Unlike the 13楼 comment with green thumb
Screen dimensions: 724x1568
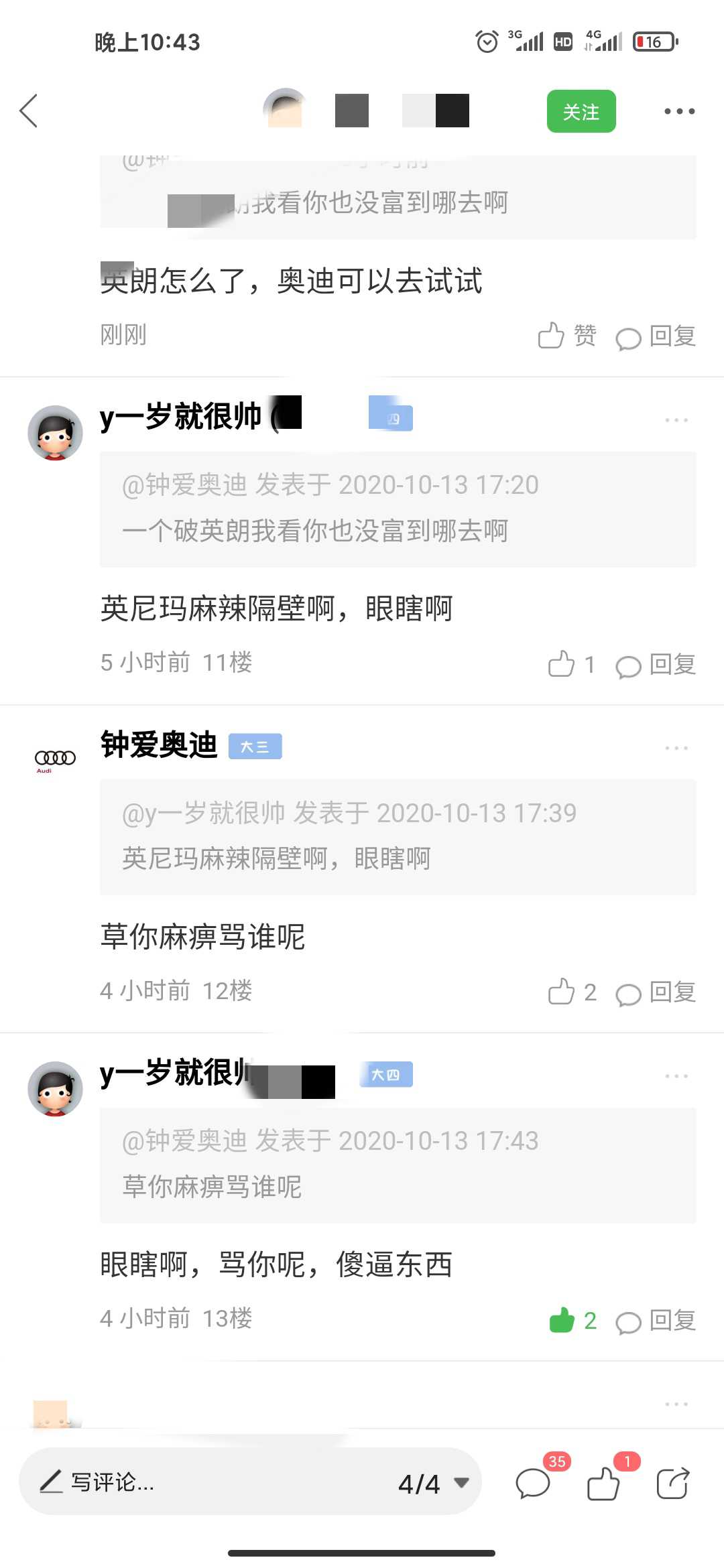pyautogui.click(x=572, y=1320)
